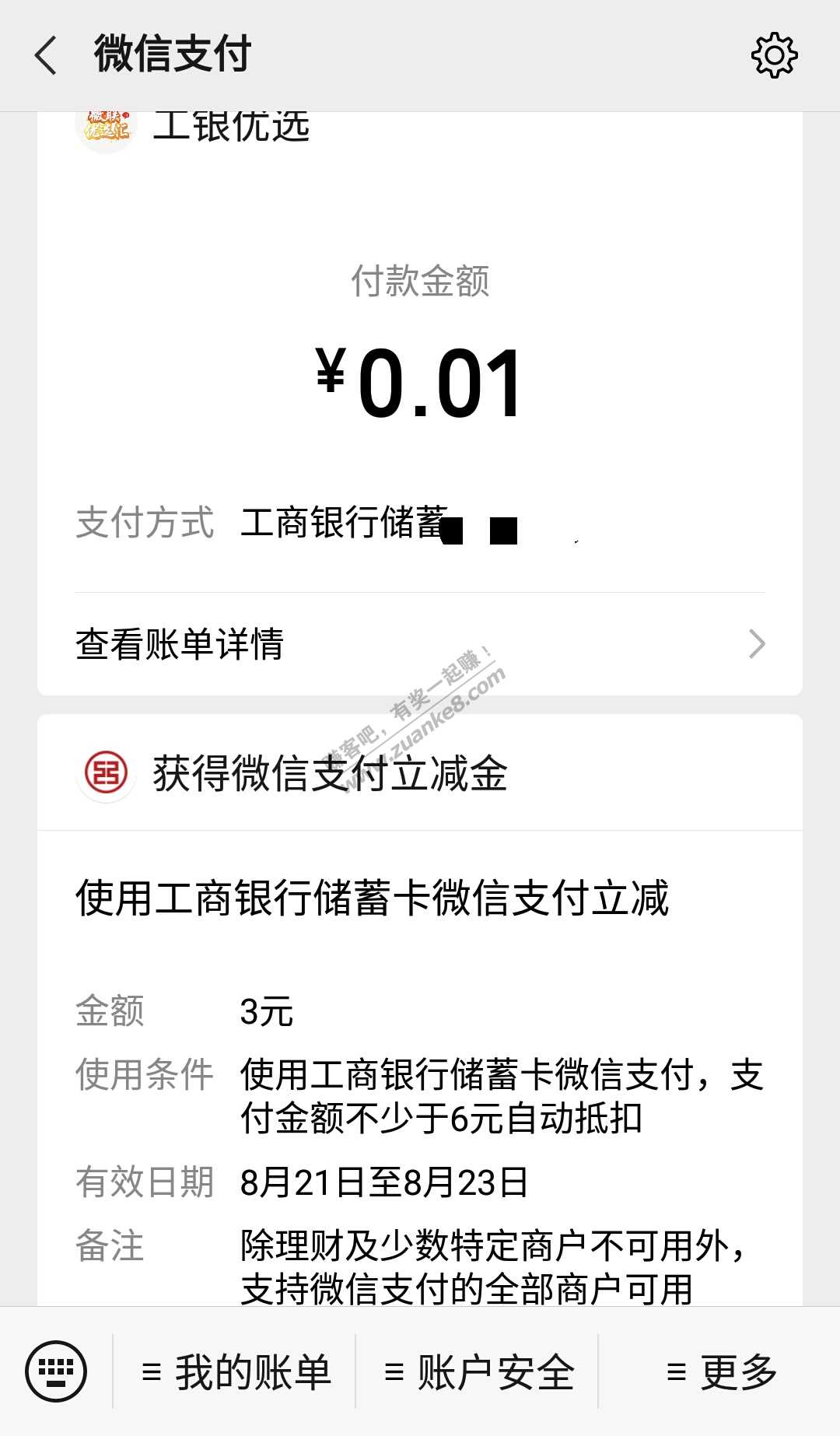Open the 更多 menu
Screen dimensions: 840x1436
[x=721, y=1372]
